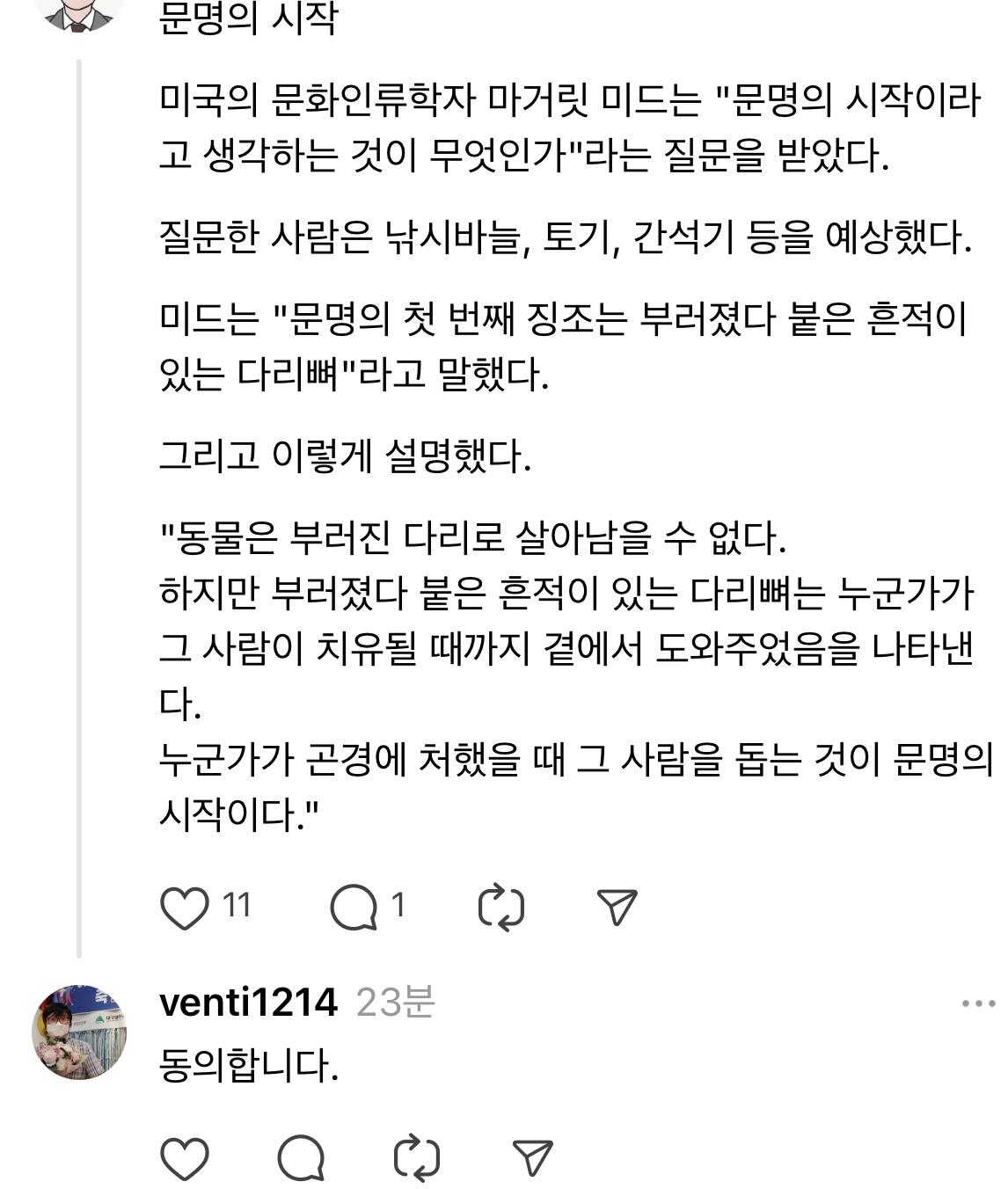
Task: Reply to venti1214's comment
Action: 301,1158
